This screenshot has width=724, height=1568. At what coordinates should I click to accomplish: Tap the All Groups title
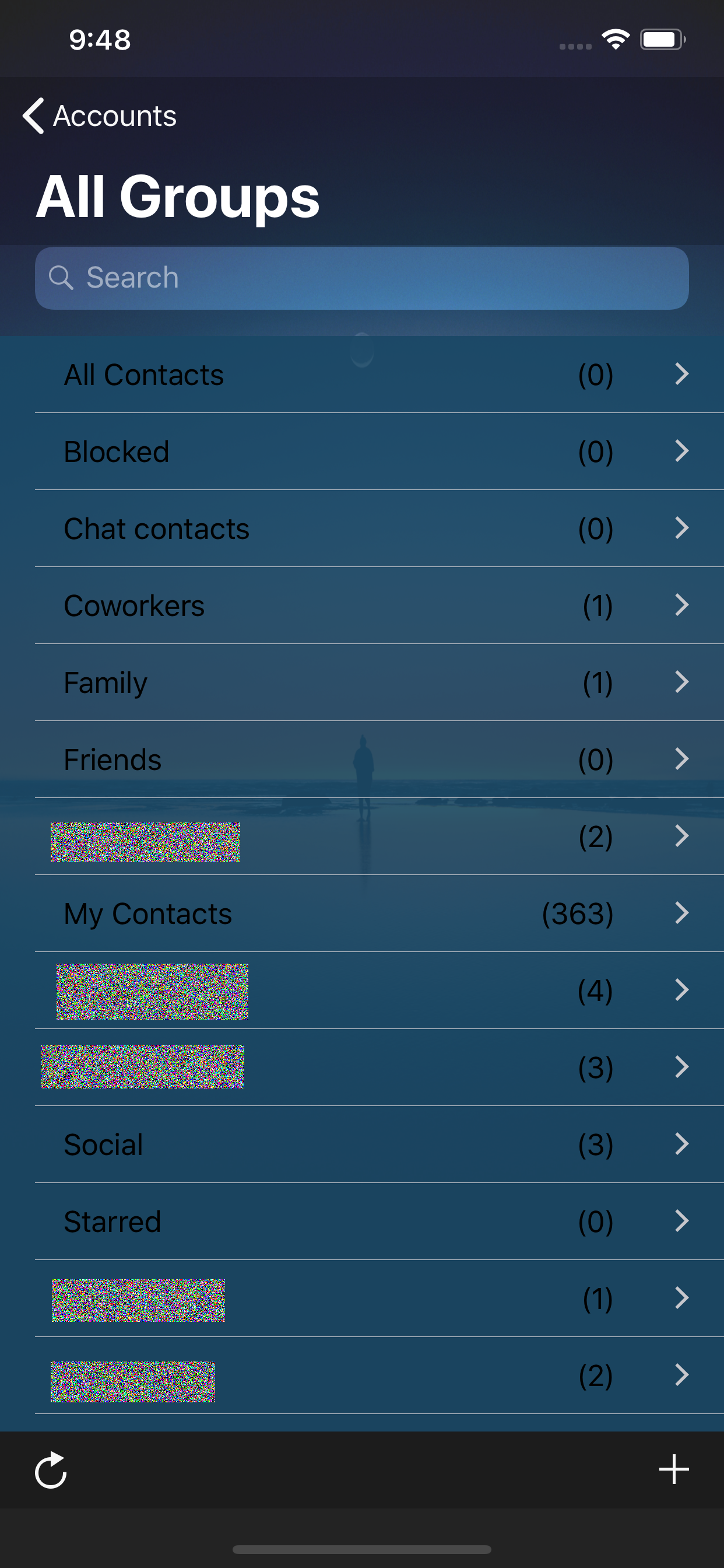tap(178, 196)
